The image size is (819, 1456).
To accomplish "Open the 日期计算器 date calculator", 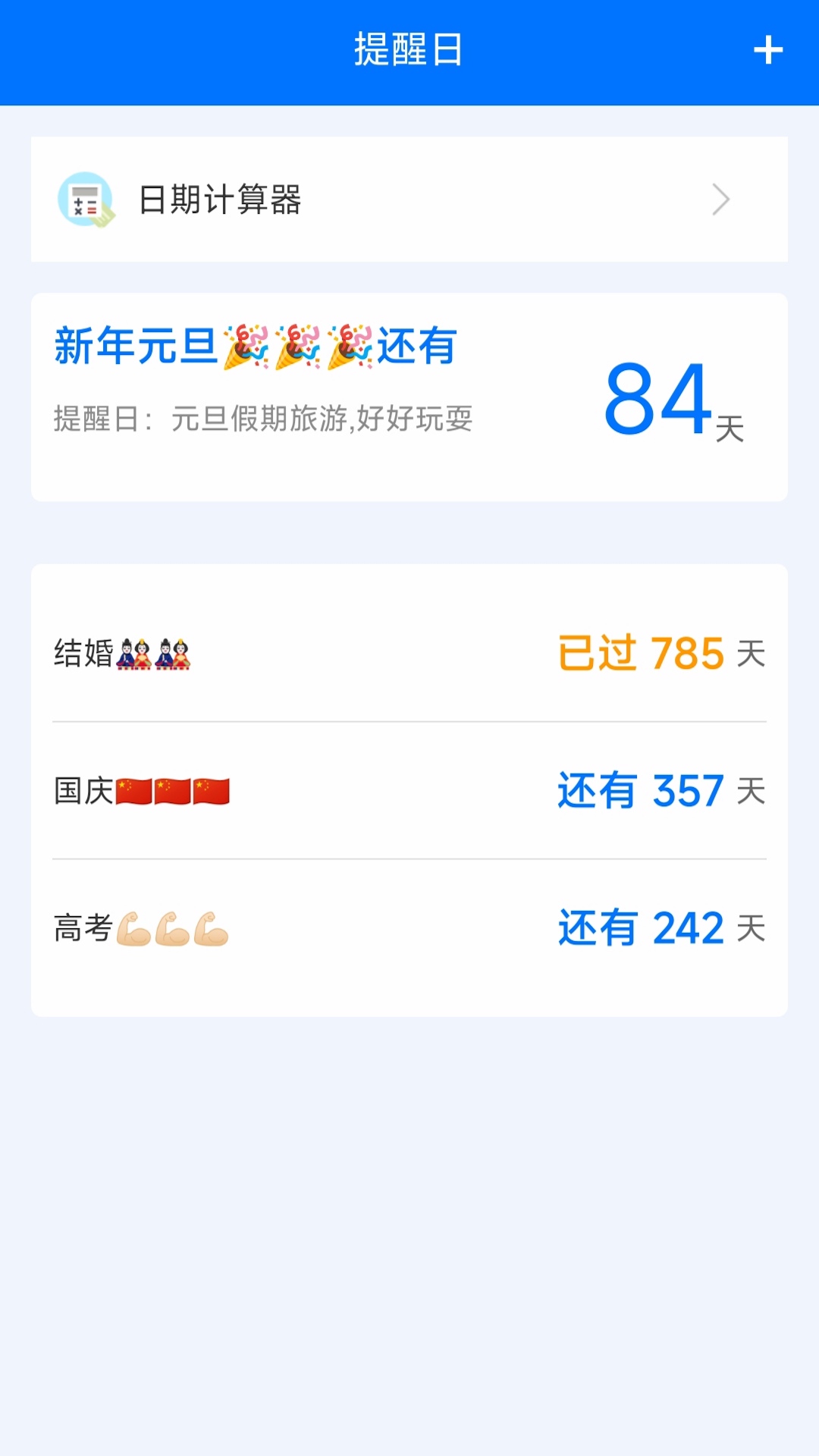I will [x=409, y=199].
